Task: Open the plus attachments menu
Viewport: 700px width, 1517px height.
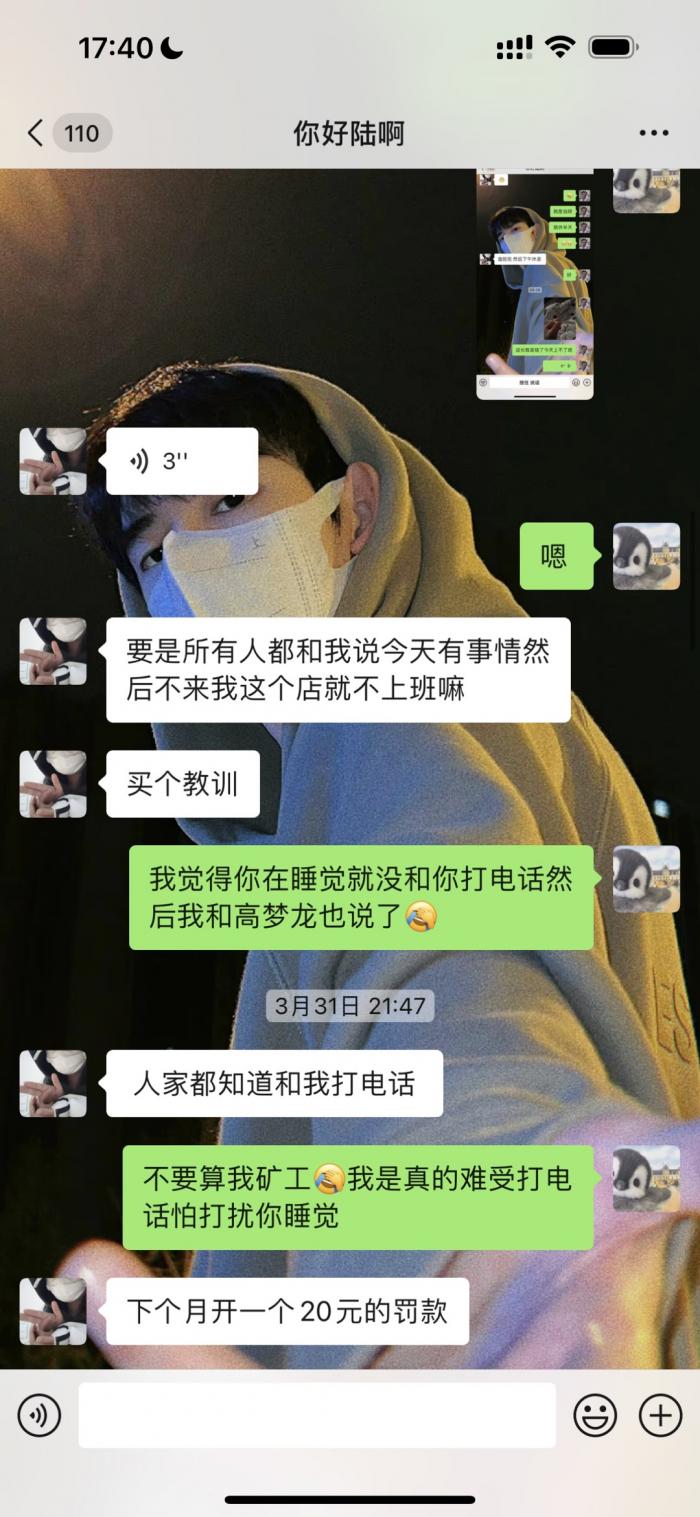Action: [660, 1415]
